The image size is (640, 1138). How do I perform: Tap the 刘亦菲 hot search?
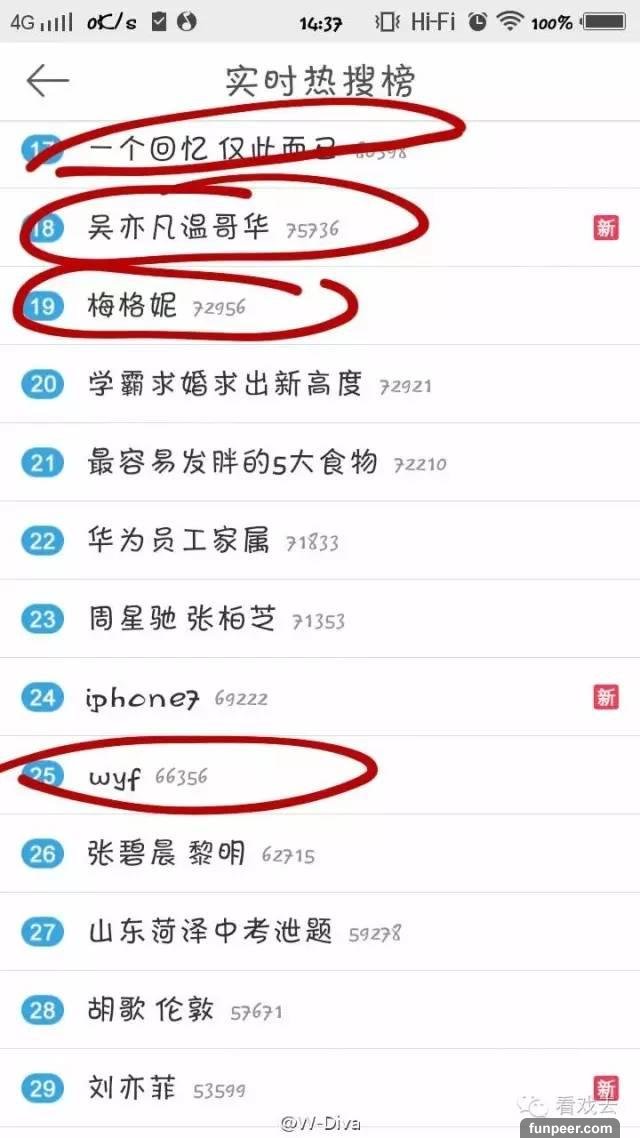pos(131,1088)
